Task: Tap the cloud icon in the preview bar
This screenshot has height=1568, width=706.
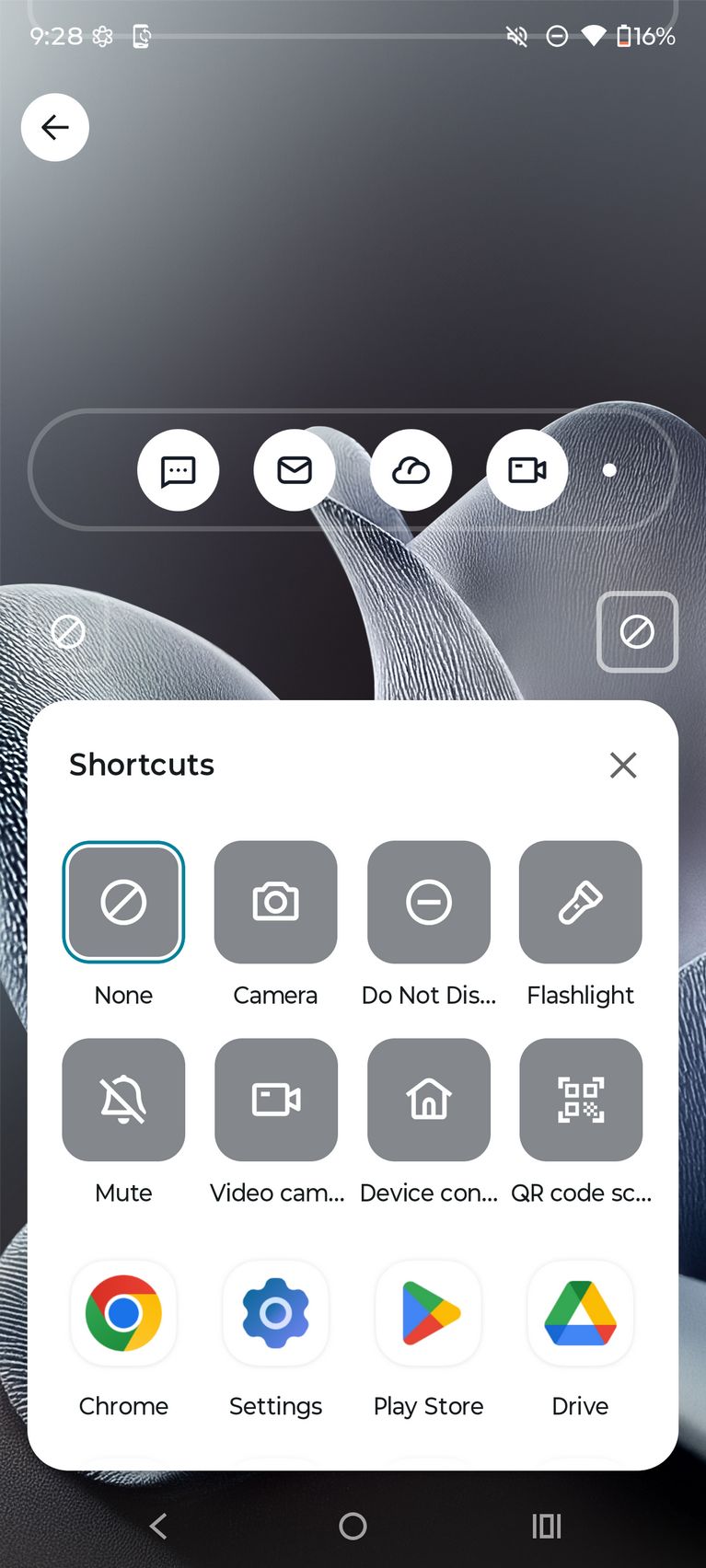Action: [411, 470]
